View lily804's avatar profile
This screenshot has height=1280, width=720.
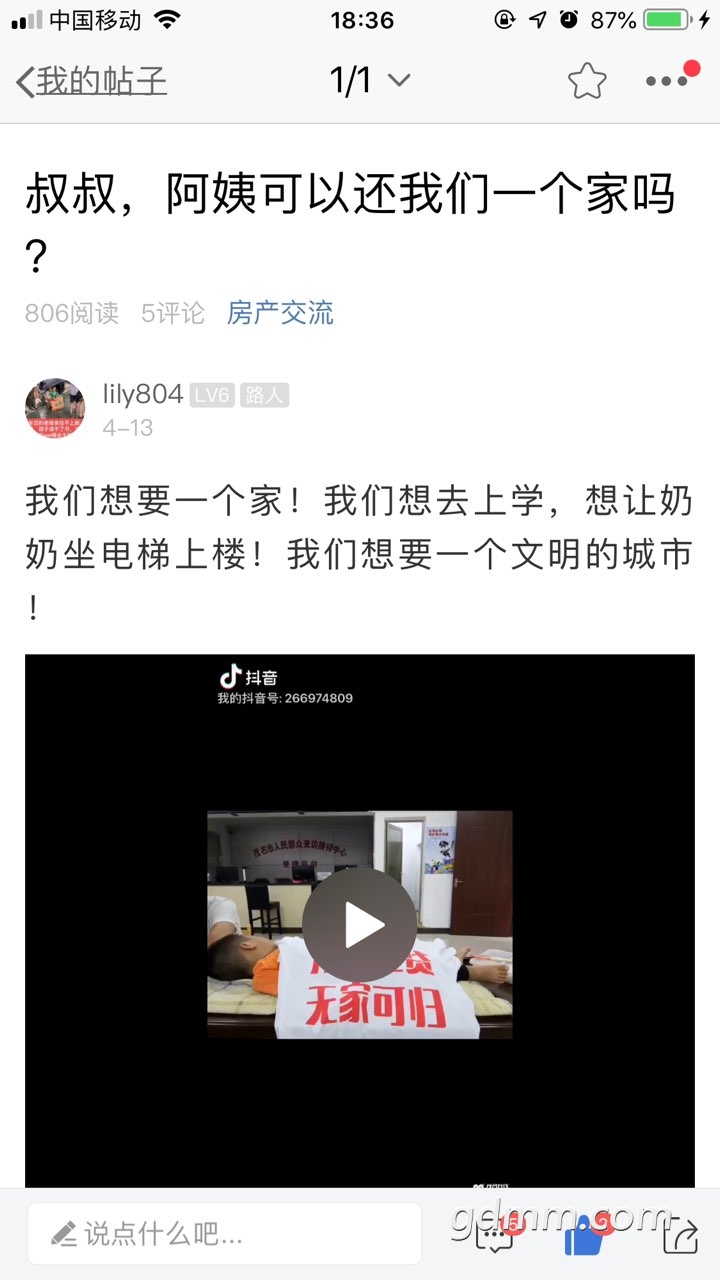[55, 408]
